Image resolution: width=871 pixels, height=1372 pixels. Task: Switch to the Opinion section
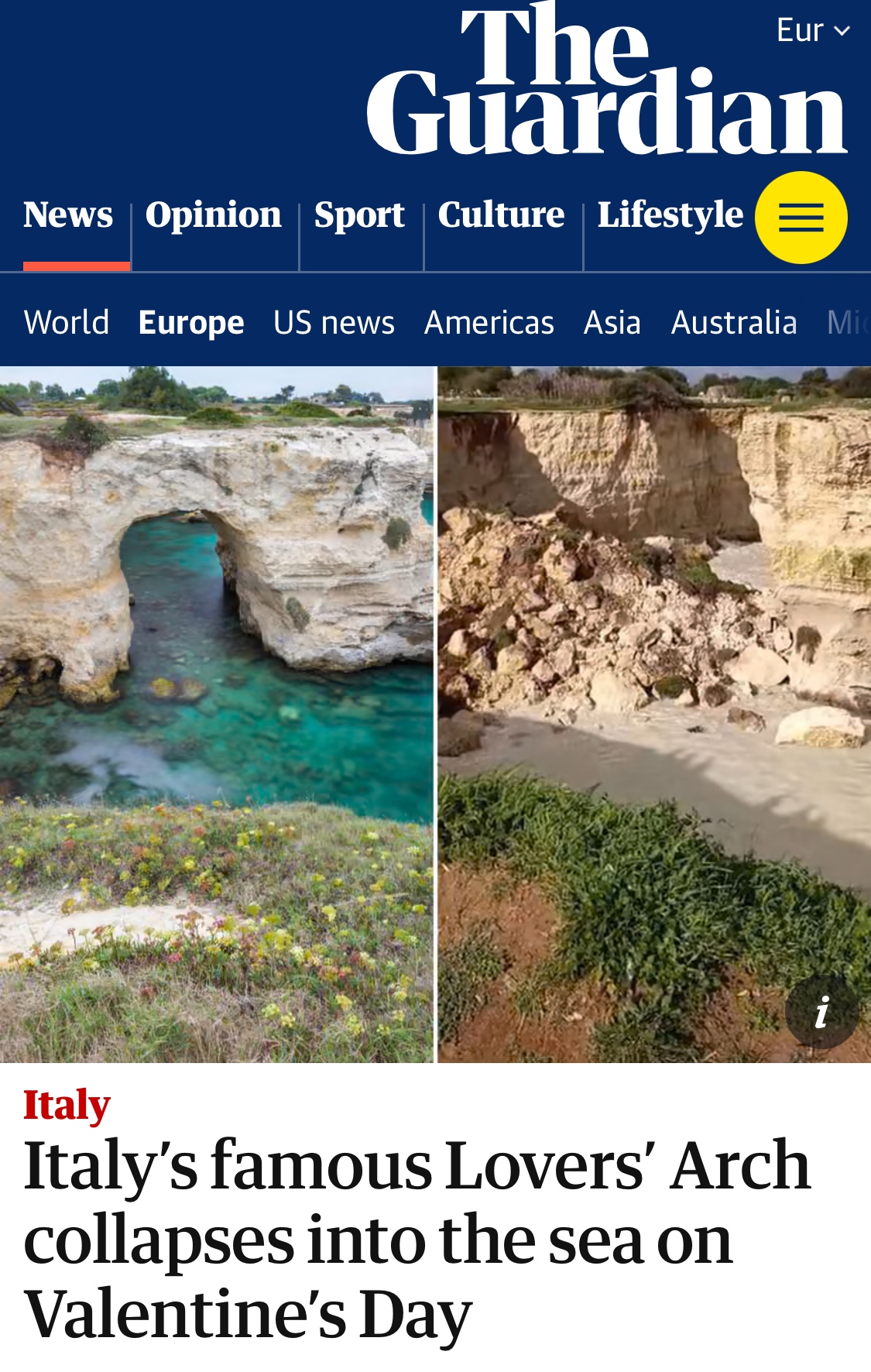click(214, 215)
